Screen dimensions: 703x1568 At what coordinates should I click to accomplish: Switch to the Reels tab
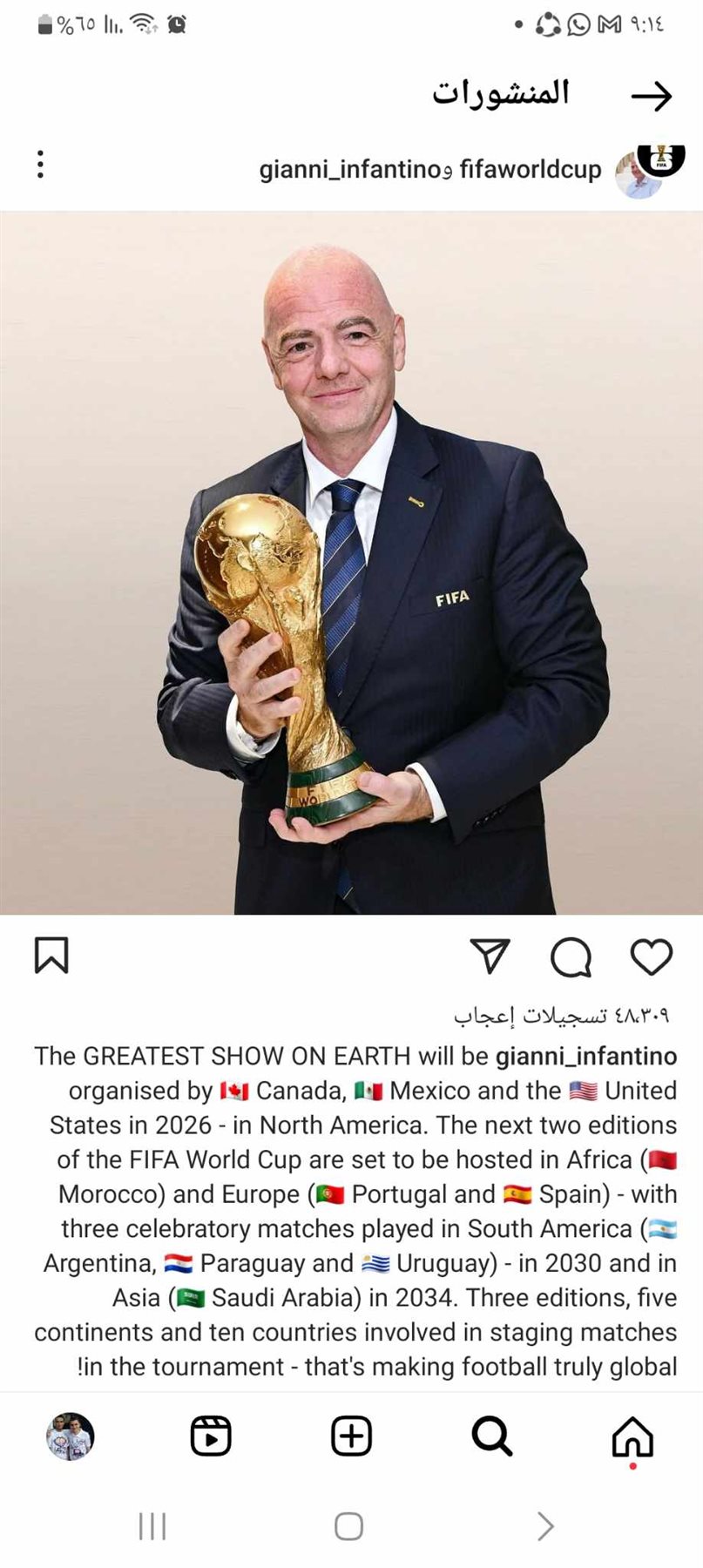(211, 1436)
